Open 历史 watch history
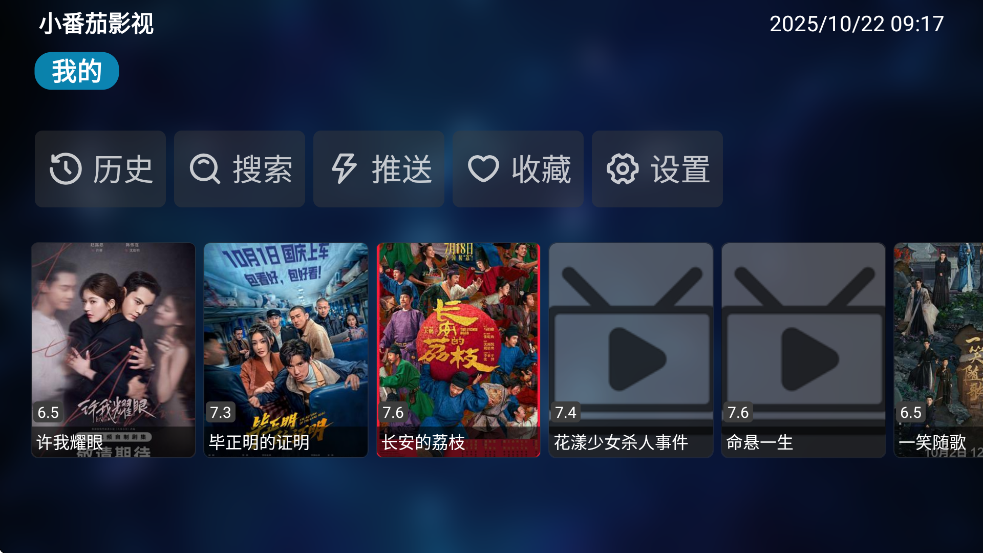Screen dimensions: 983x553 [x=100, y=169]
